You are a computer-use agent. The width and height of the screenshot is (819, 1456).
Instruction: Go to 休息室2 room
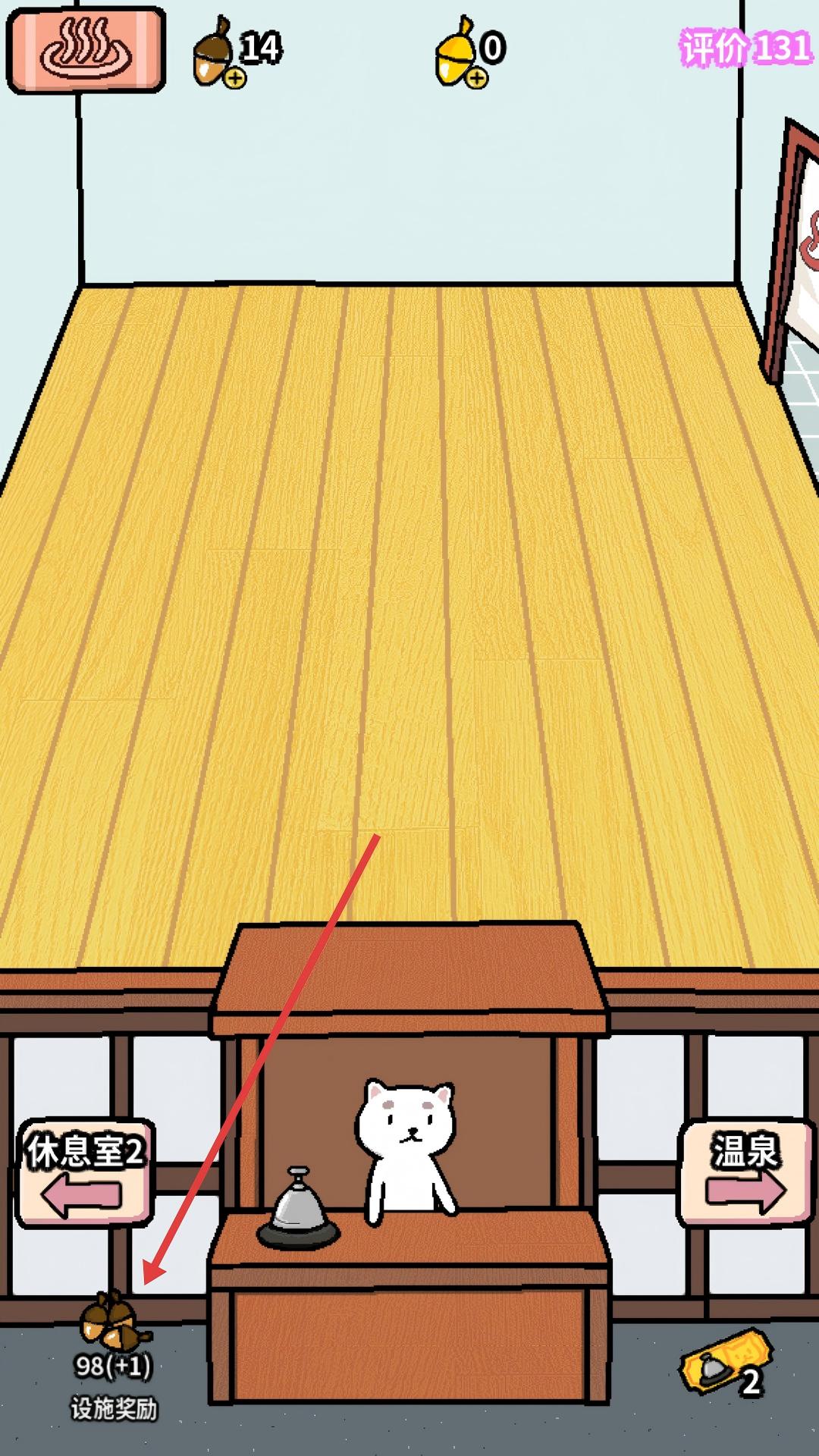[x=85, y=1173]
